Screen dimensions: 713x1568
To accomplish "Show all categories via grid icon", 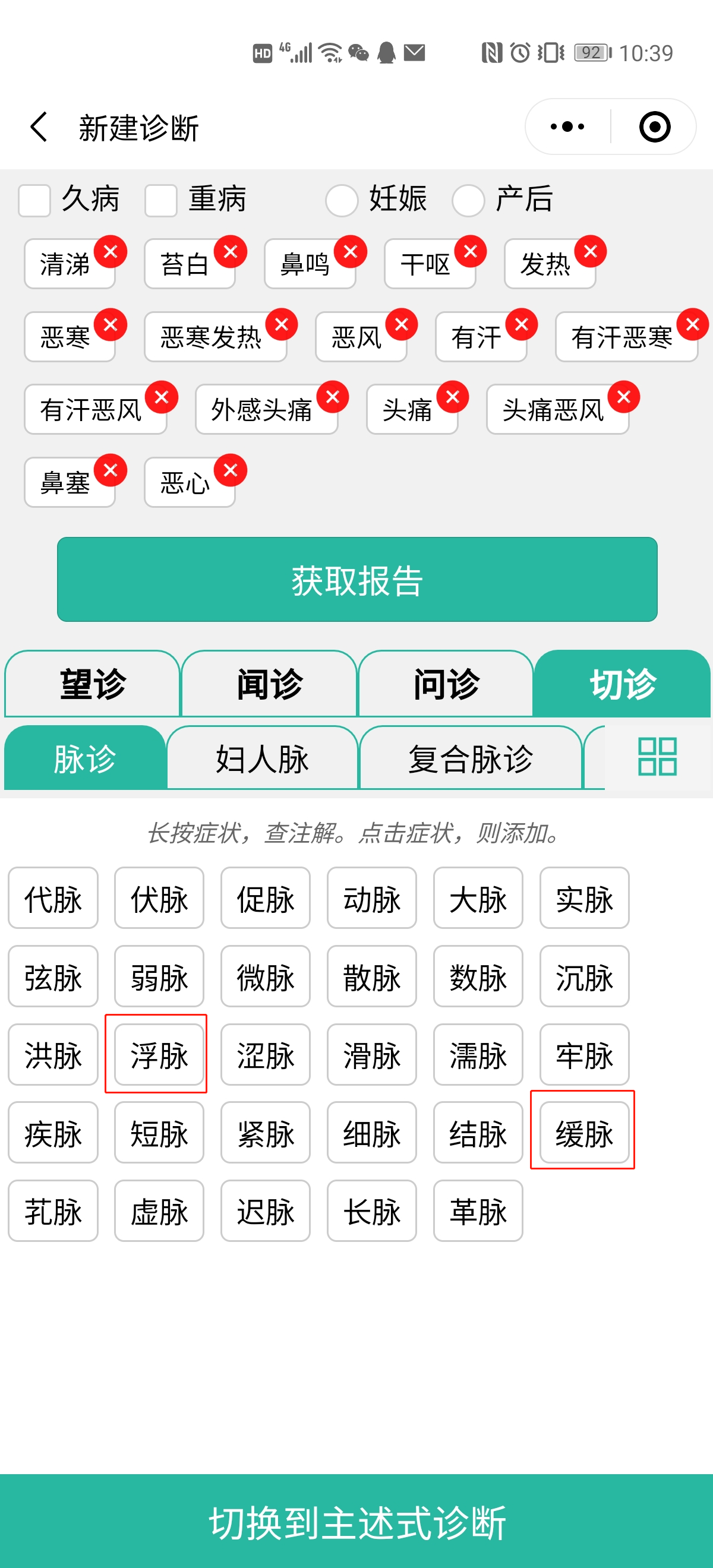I will click(x=657, y=757).
